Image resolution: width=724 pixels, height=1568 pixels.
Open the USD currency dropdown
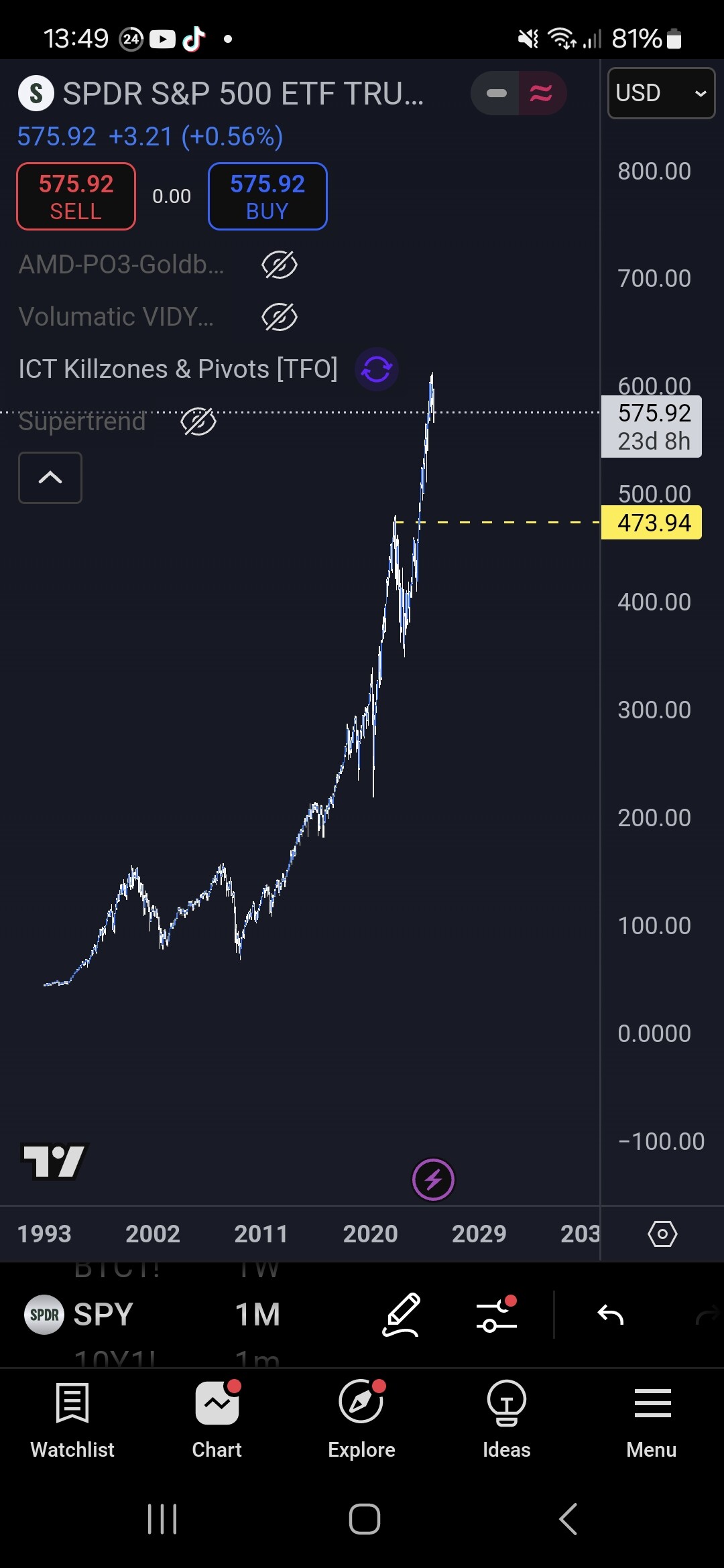[660, 93]
